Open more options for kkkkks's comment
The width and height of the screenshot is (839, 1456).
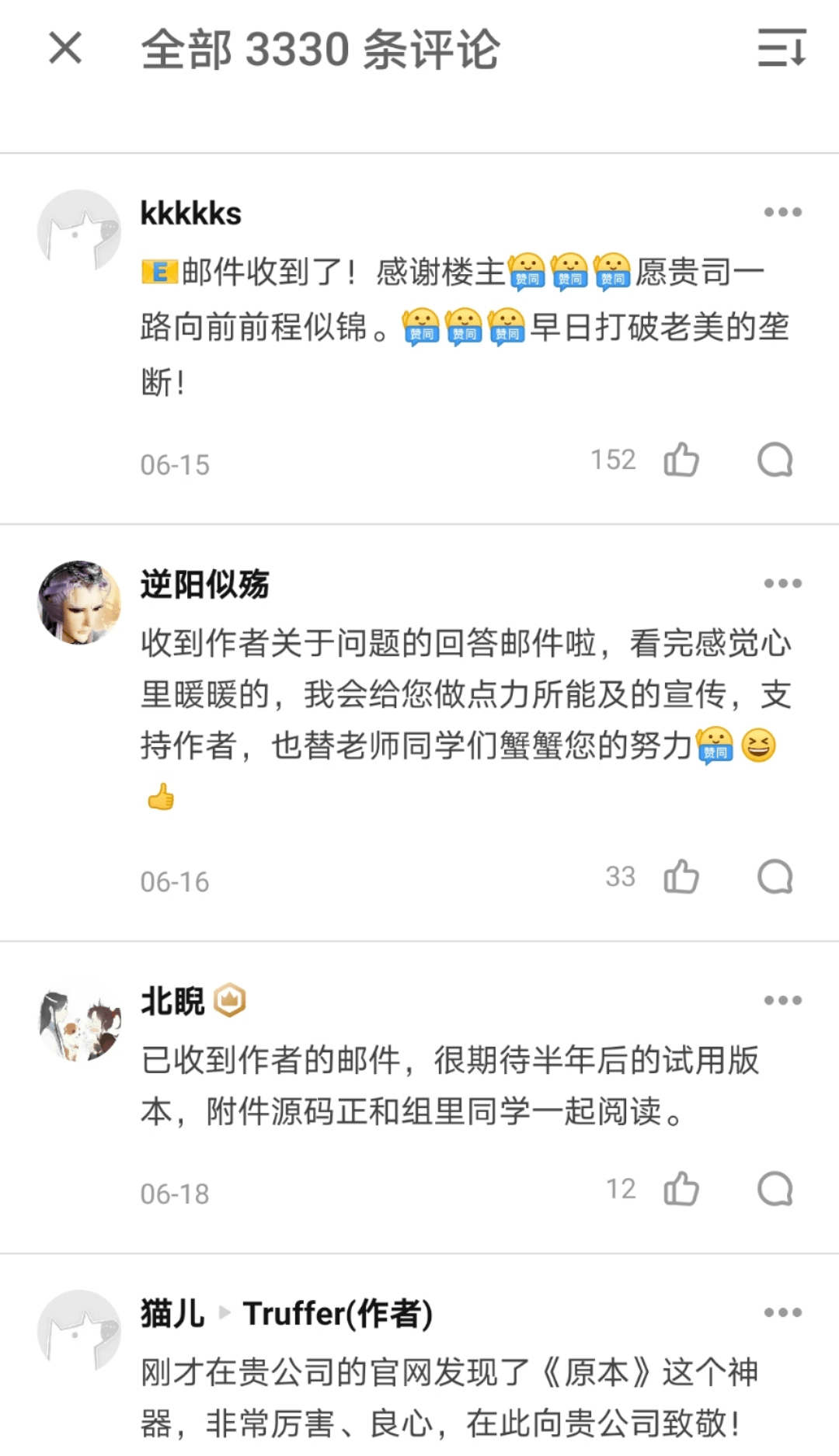point(782,212)
